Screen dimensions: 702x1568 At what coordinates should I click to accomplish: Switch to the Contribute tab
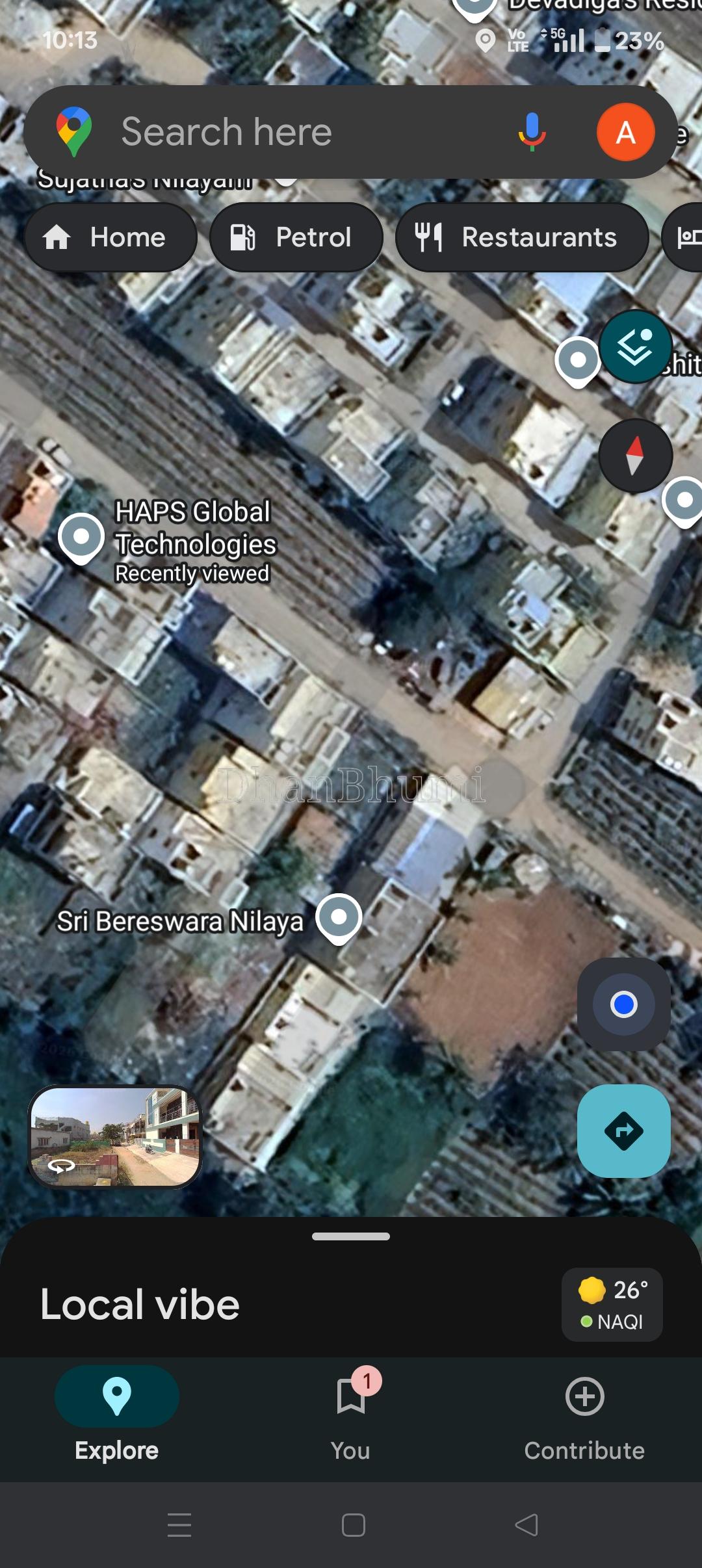(x=584, y=1417)
